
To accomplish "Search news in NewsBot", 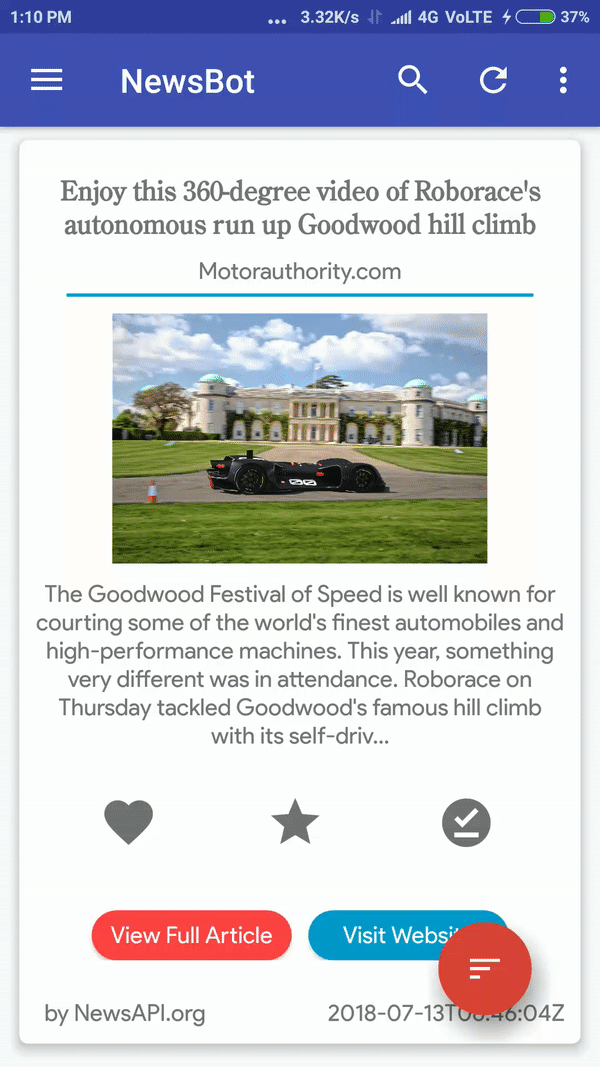I will click(412, 80).
